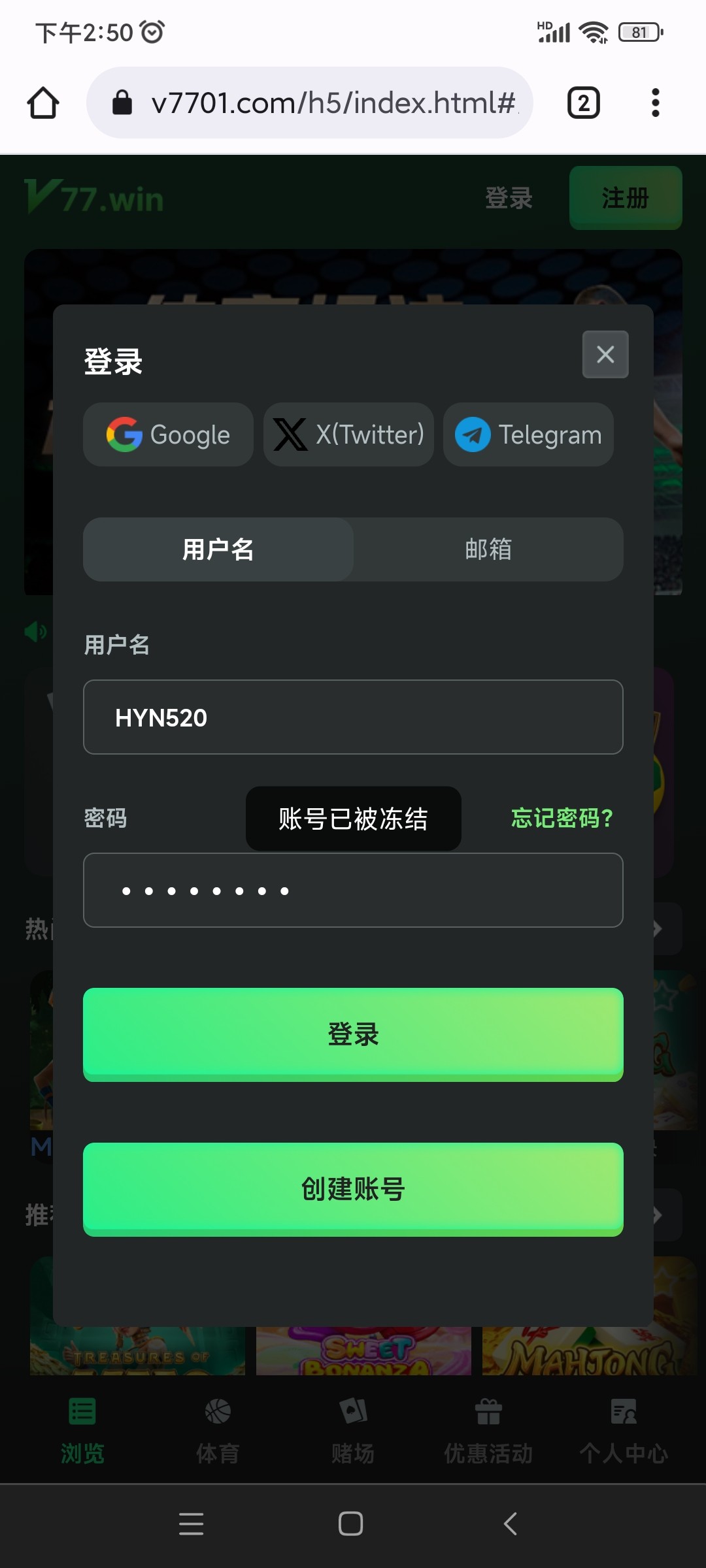Image resolution: width=706 pixels, height=1568 pixels.
Task: Select the 用户名 login tab
Action: point(218,549)
